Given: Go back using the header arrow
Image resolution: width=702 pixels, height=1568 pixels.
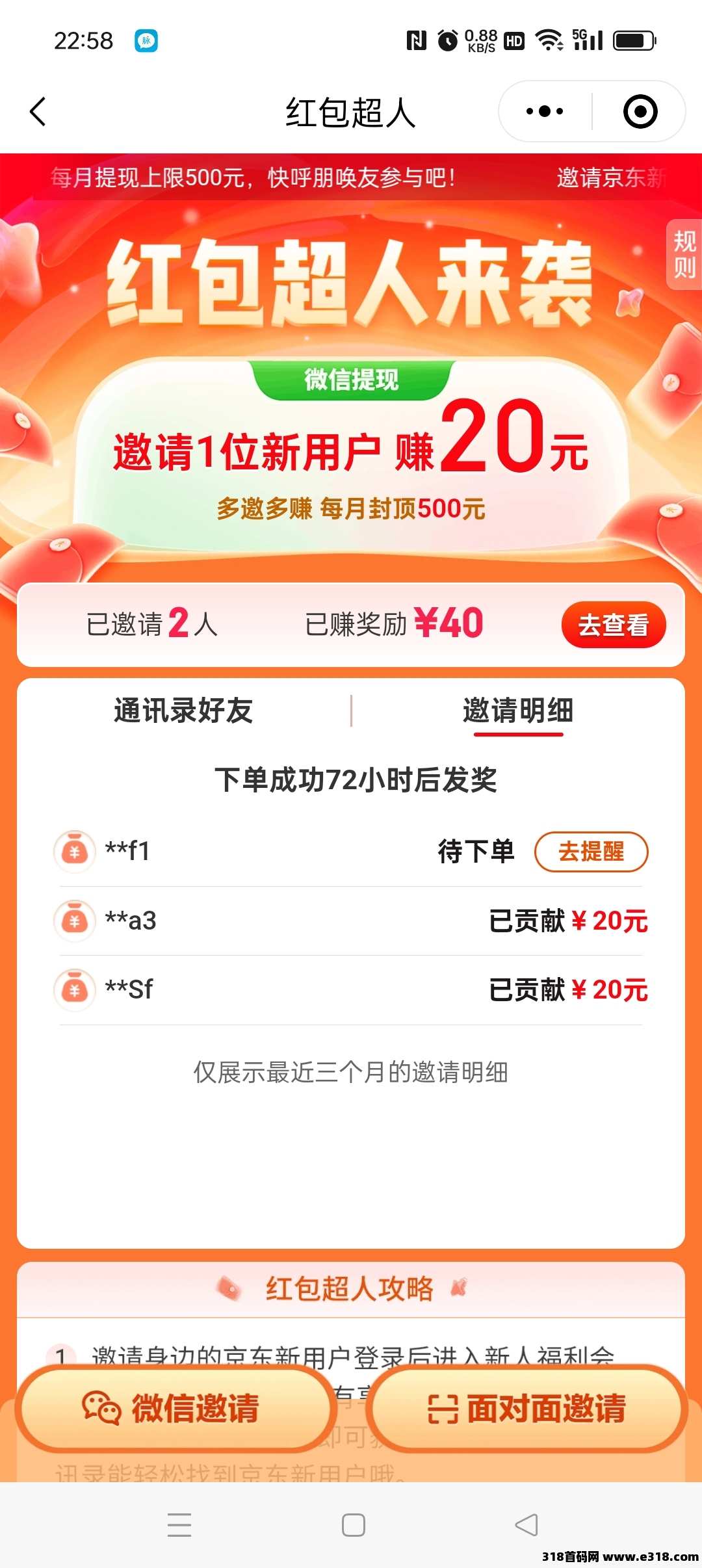Looking at the screenshot, I should tap(38, 112).
